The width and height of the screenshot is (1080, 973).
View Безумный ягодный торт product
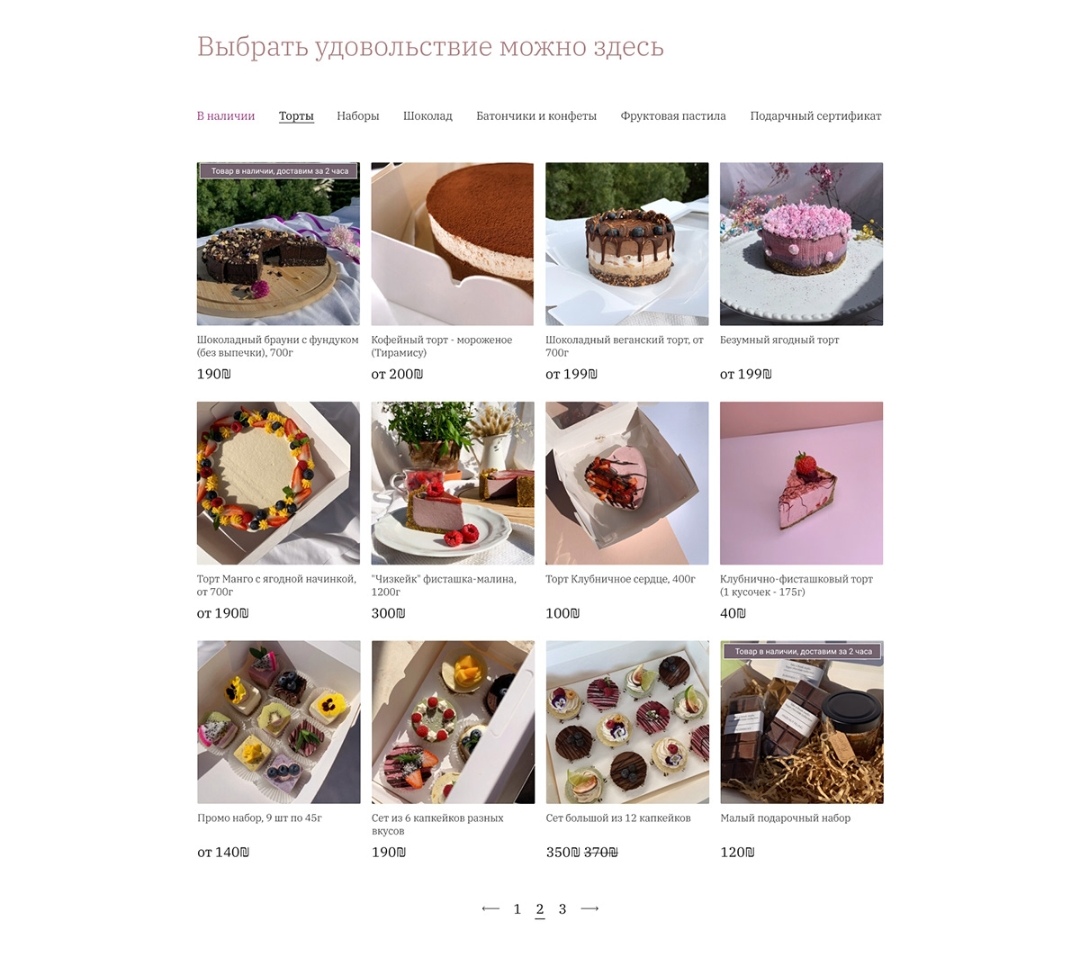coord(801,244)
